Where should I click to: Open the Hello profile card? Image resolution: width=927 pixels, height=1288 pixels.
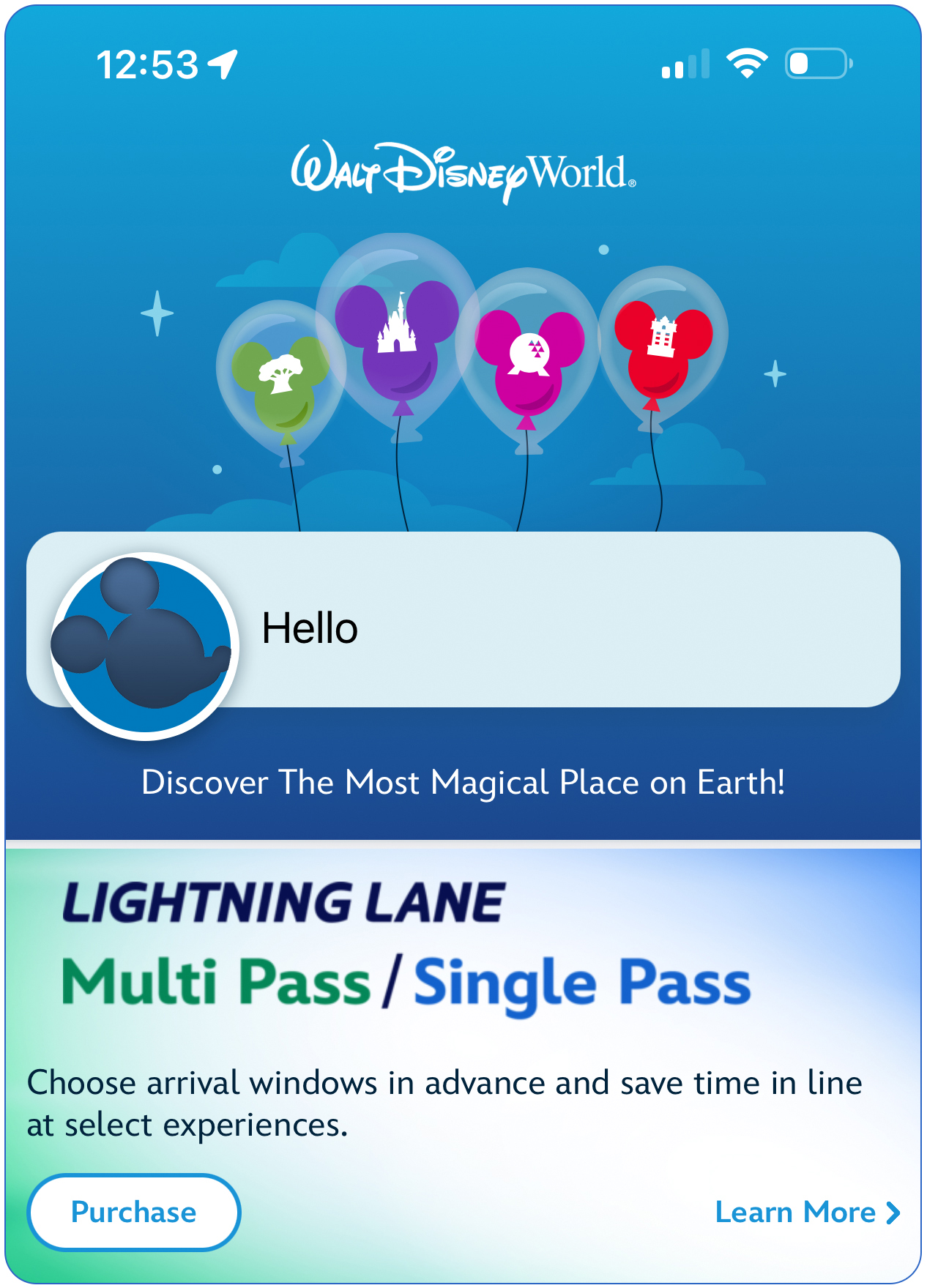[x=463, y=628]
